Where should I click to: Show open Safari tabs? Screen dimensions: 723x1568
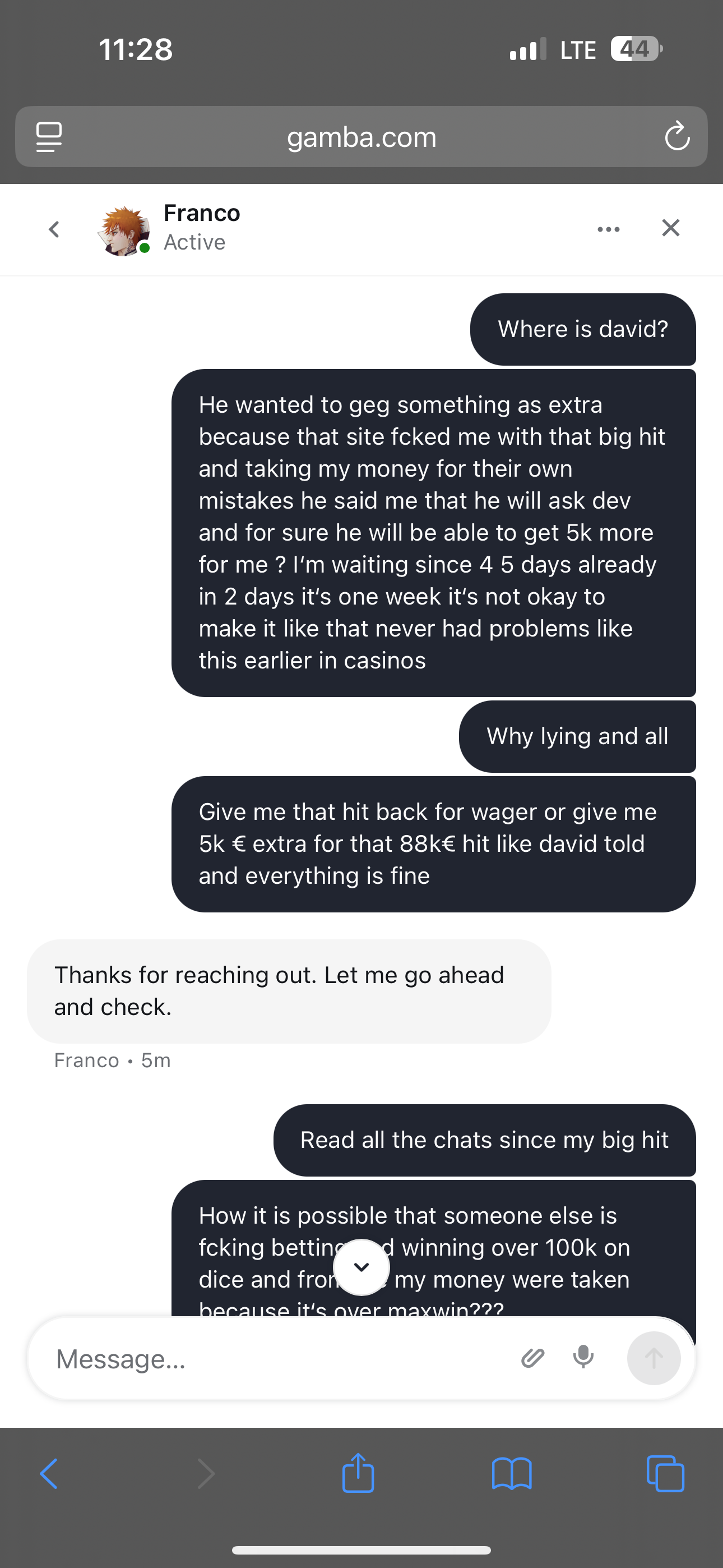click(665, 1474)
